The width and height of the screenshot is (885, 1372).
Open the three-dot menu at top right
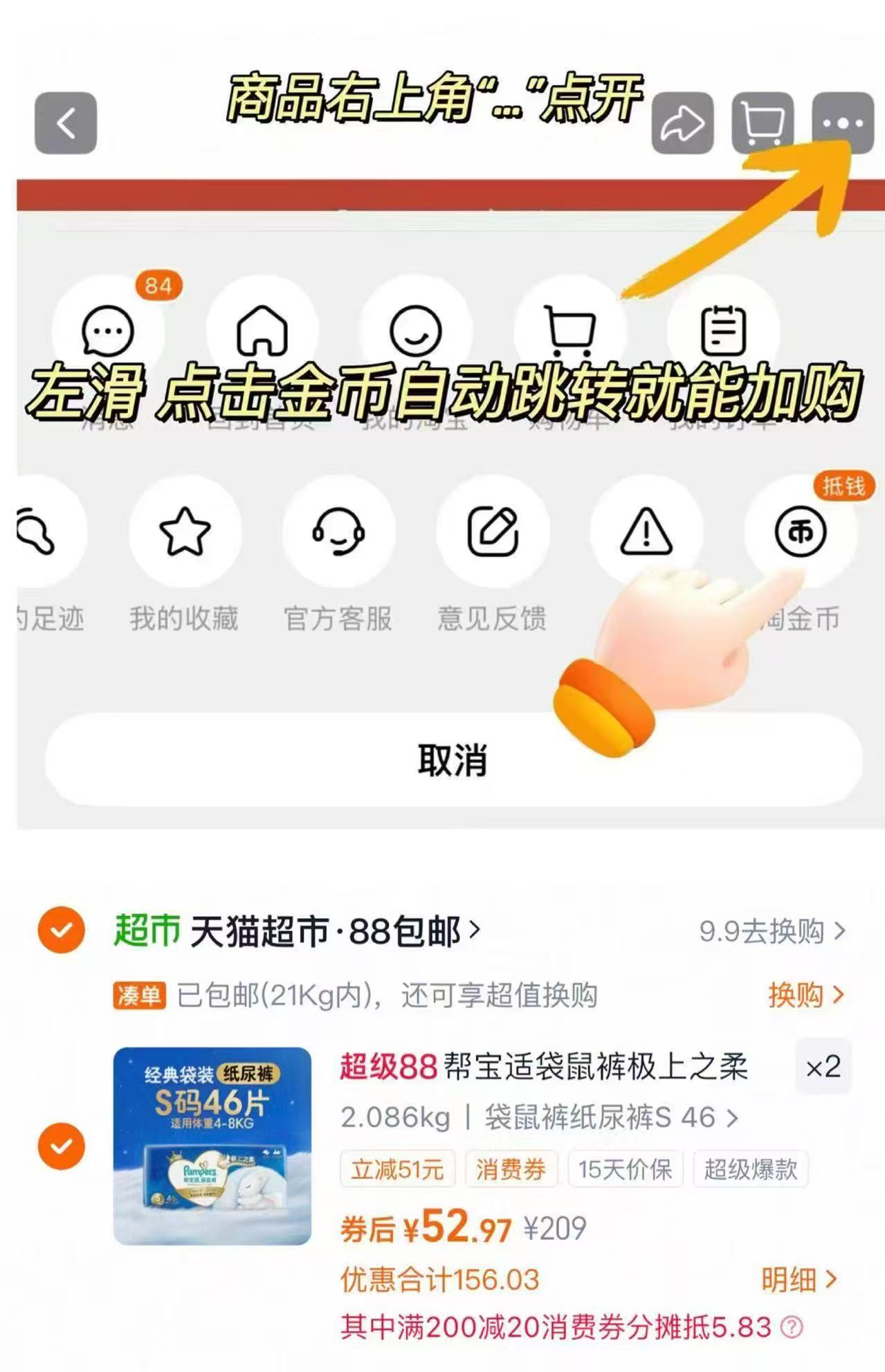(846, 125)
